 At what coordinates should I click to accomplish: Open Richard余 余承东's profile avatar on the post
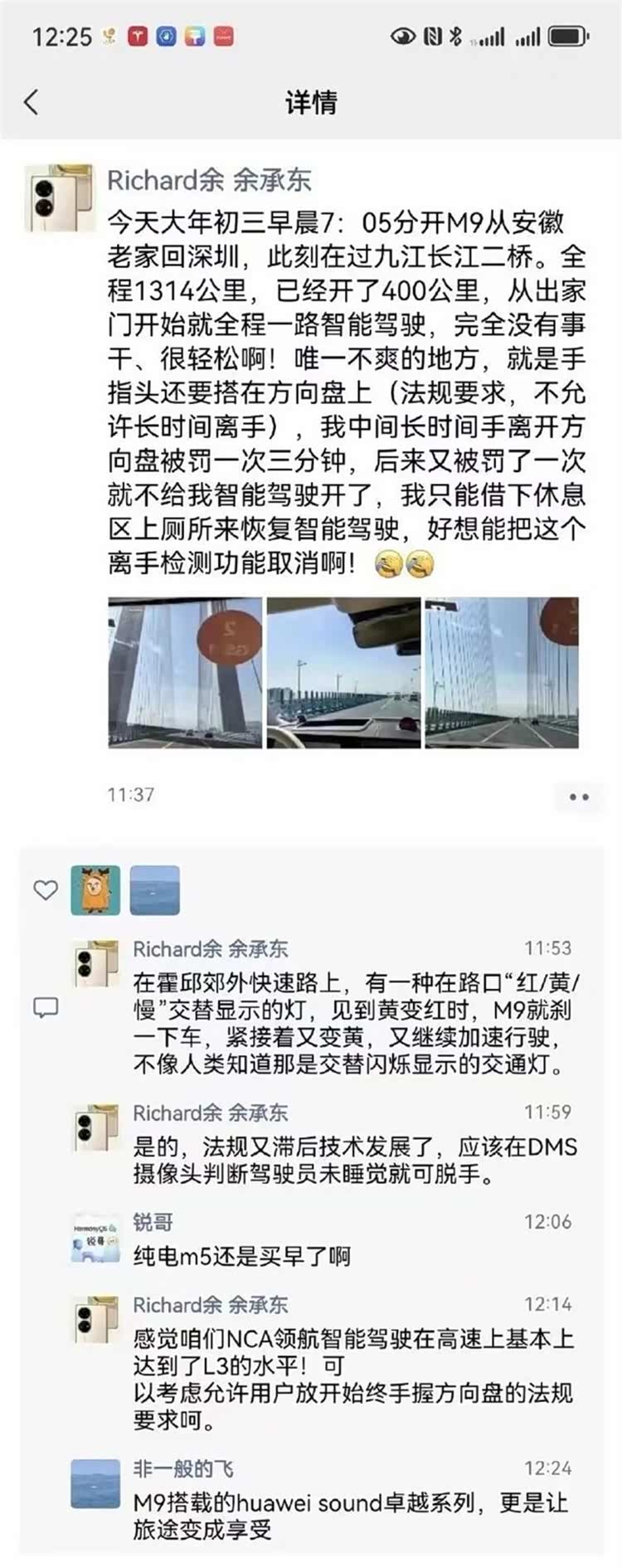[x=59, y=197]
